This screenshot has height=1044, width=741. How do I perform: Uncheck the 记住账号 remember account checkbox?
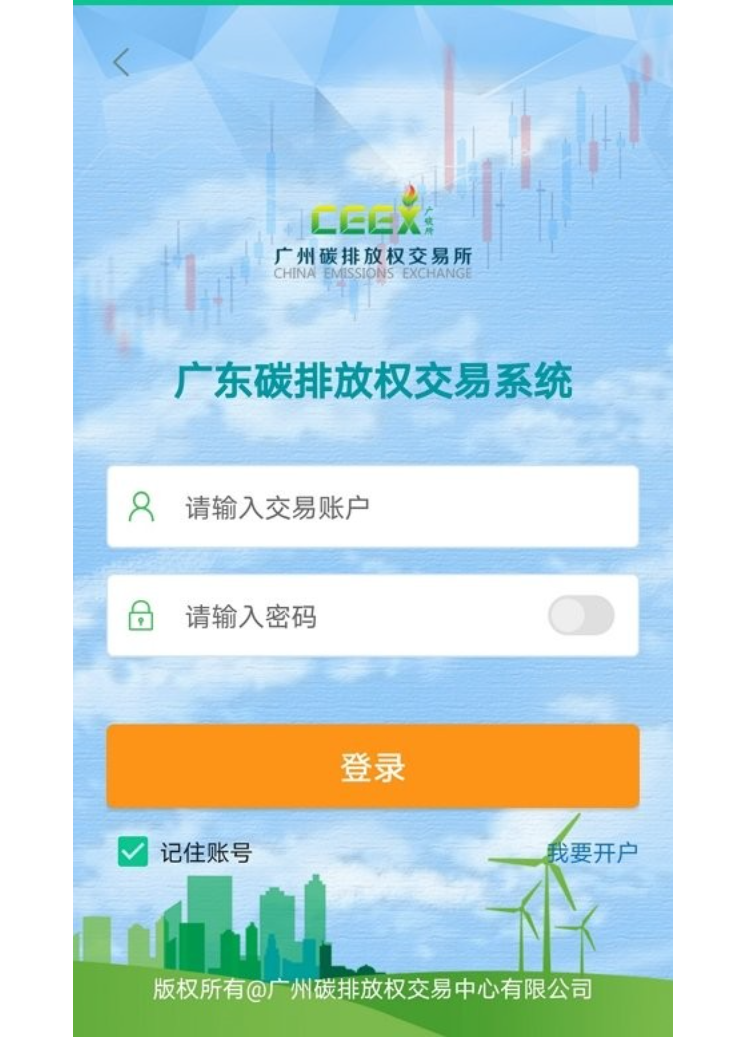tap(133, 852)
